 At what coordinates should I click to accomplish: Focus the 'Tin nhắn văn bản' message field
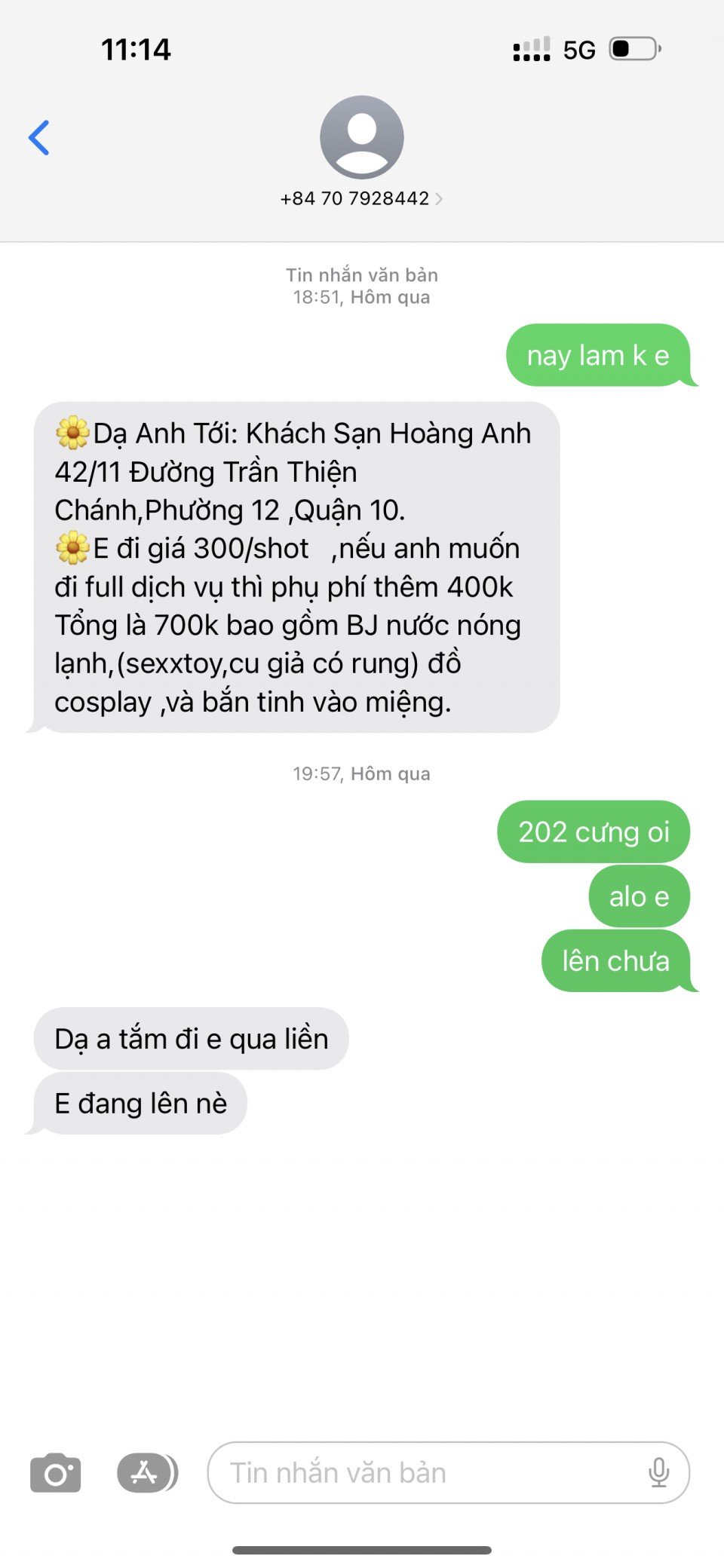422,1472
